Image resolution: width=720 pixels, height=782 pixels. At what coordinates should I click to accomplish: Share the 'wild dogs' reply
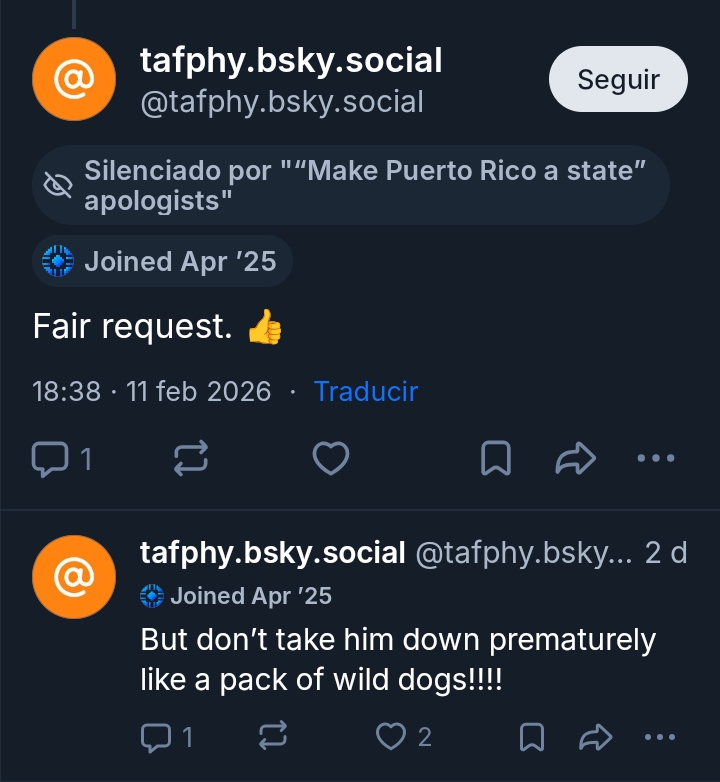pos(596,738)
